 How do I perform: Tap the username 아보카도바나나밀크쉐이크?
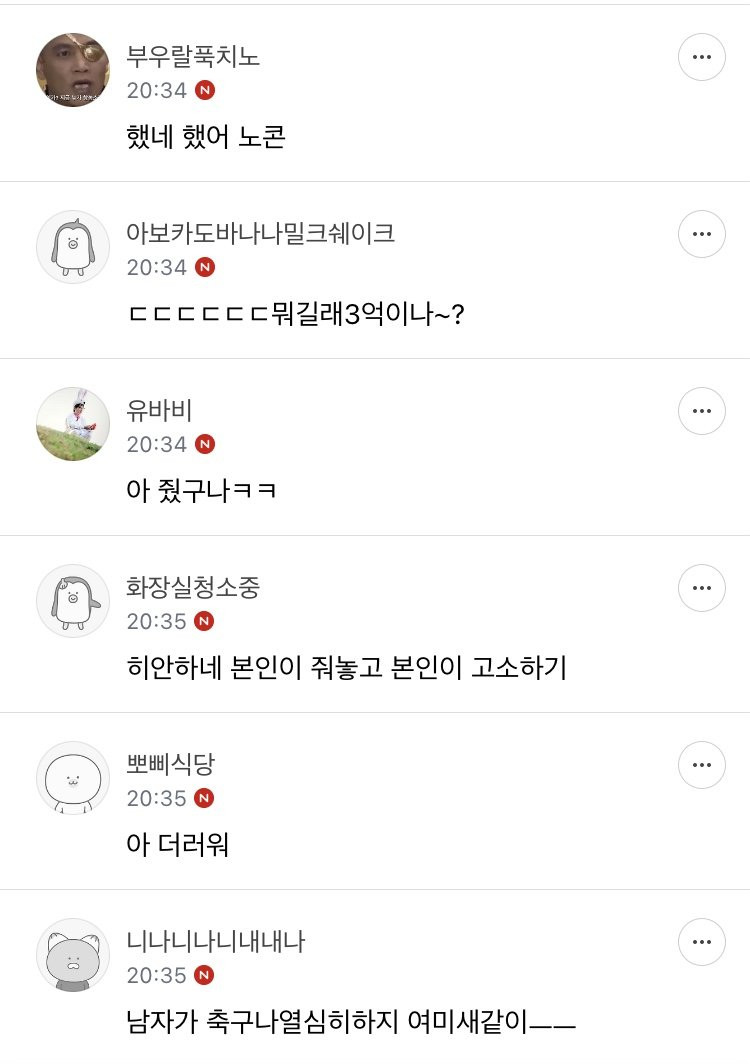click(x=260, y=234)
